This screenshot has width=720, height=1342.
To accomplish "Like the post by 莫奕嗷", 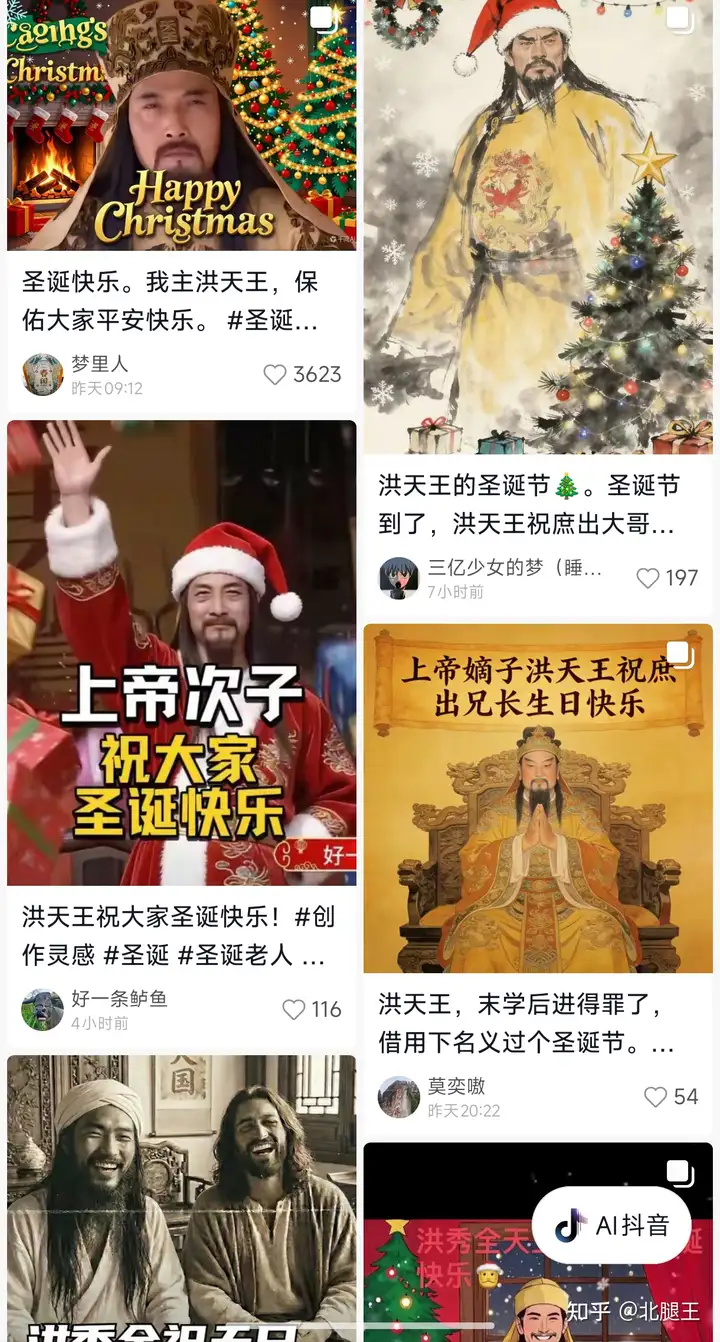I will tap(655, 1097).
